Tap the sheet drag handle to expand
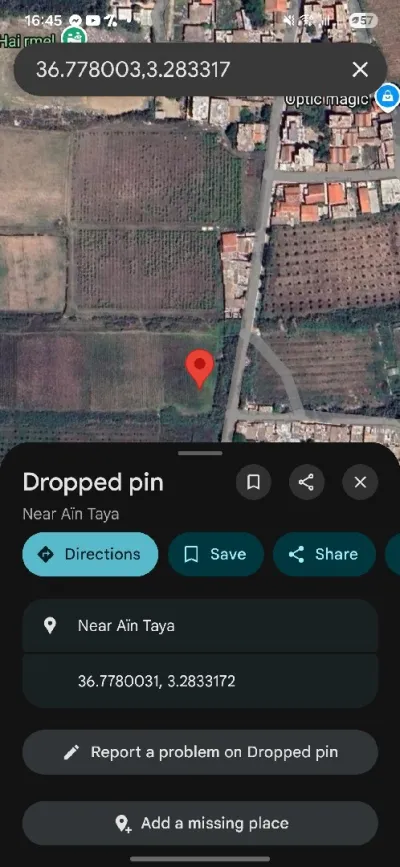Viewport: 400px width, 867px height. 200,453
